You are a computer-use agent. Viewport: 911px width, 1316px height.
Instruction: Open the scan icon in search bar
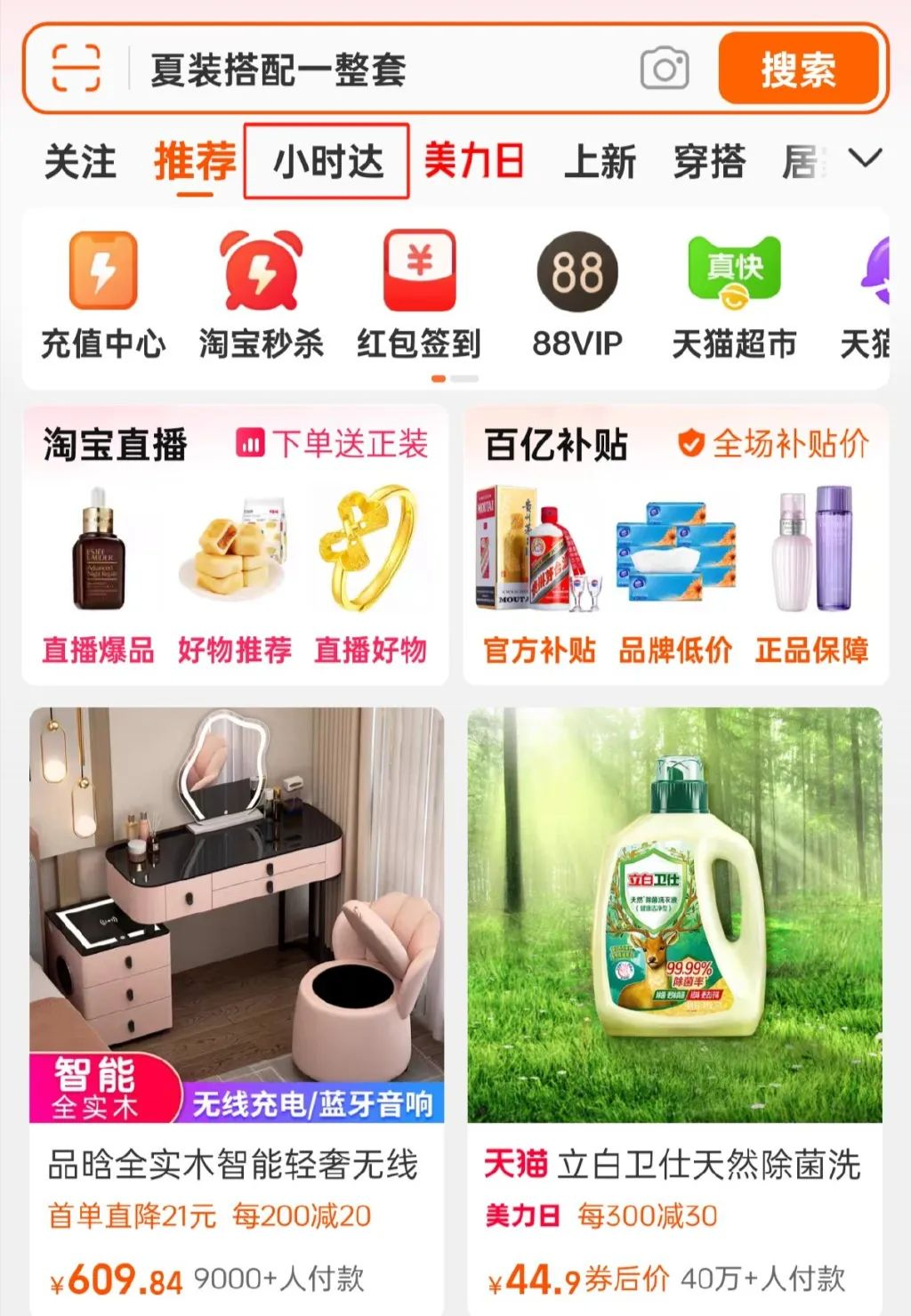point(76,68)
